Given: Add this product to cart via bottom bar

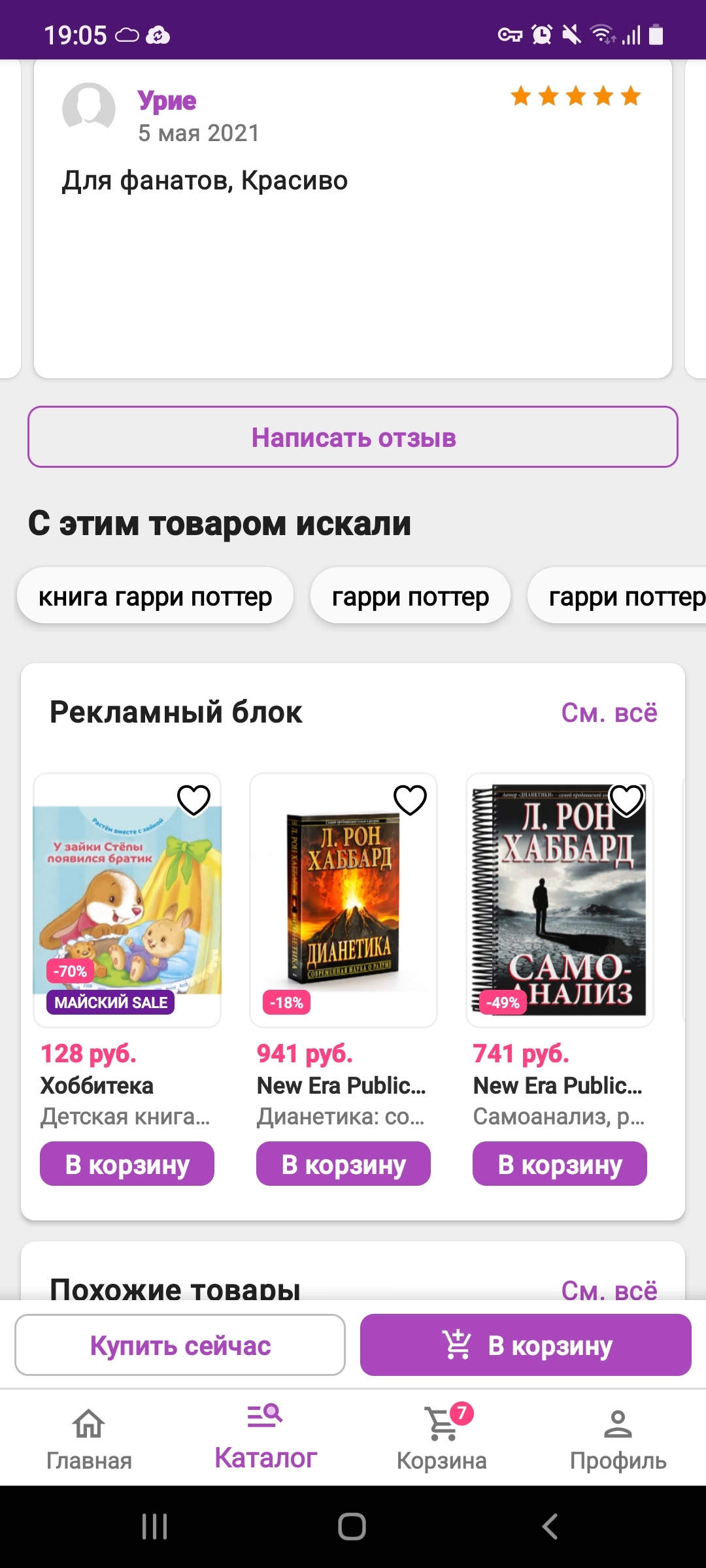Looking at the screenshot, I should [526, 1345].
